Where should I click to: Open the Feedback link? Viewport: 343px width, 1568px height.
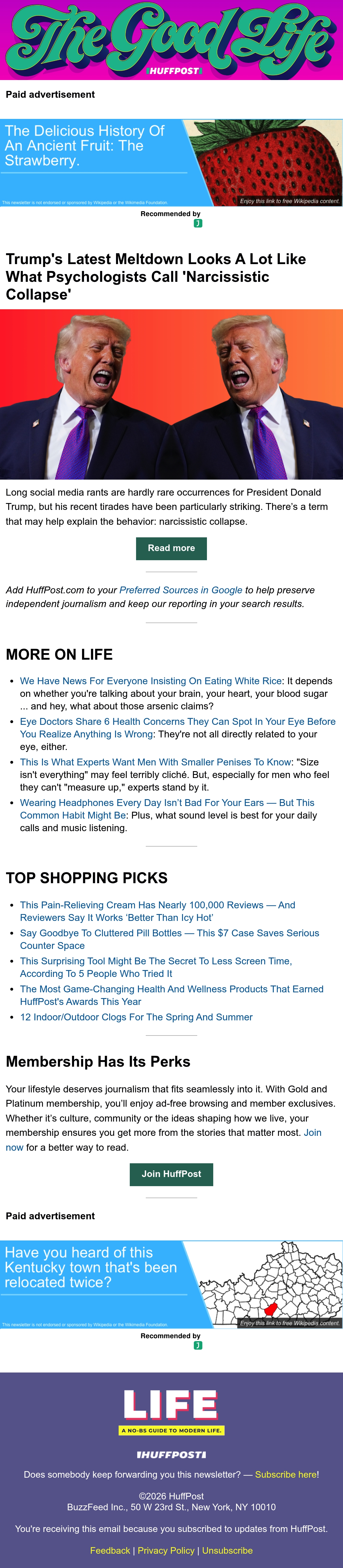[x=110, y=1550]
